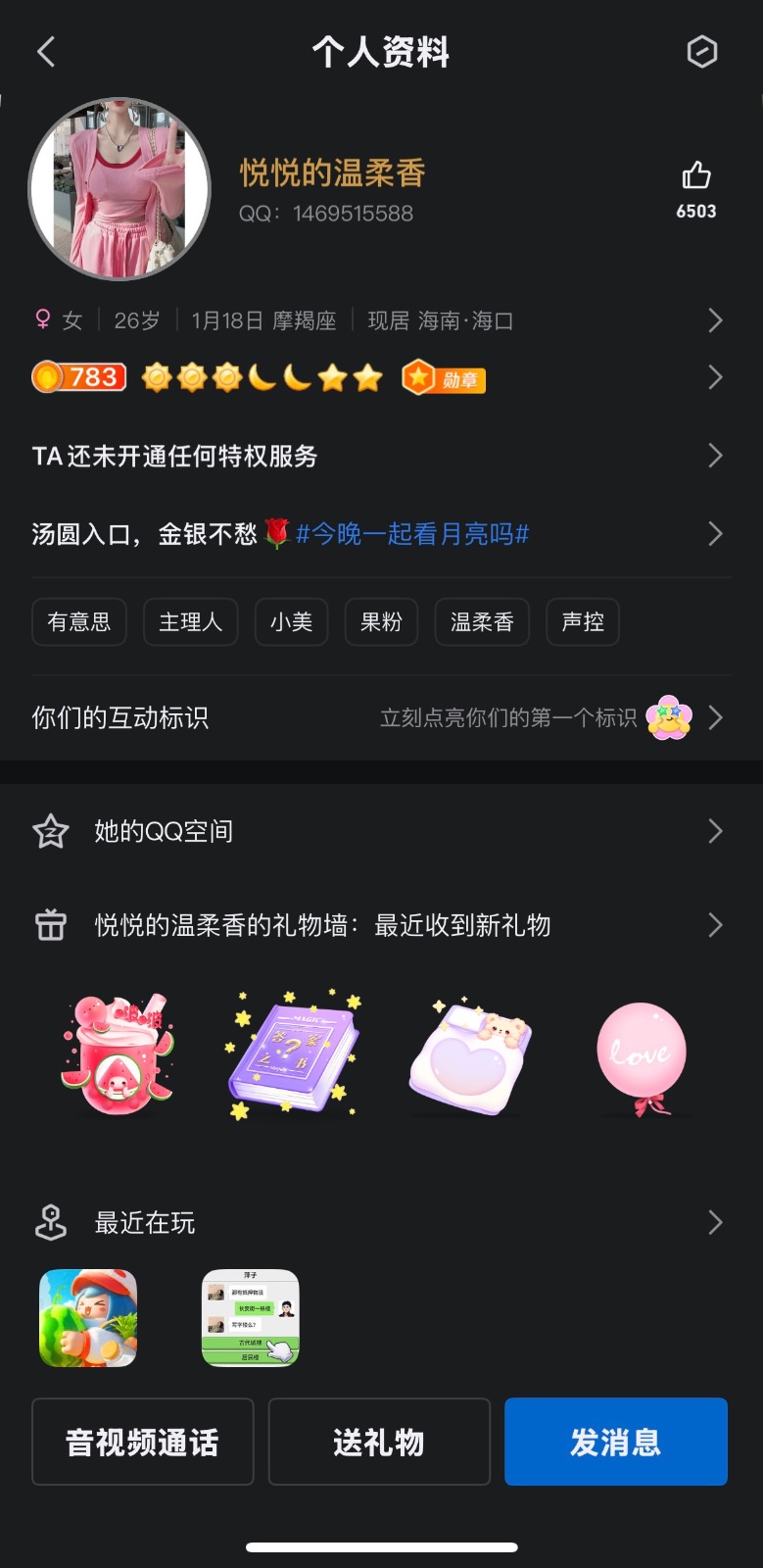This screenshot has width=763, height=1568.
Task: Open the TA还未开通任何特权服务 row
Action: (380, 456)
